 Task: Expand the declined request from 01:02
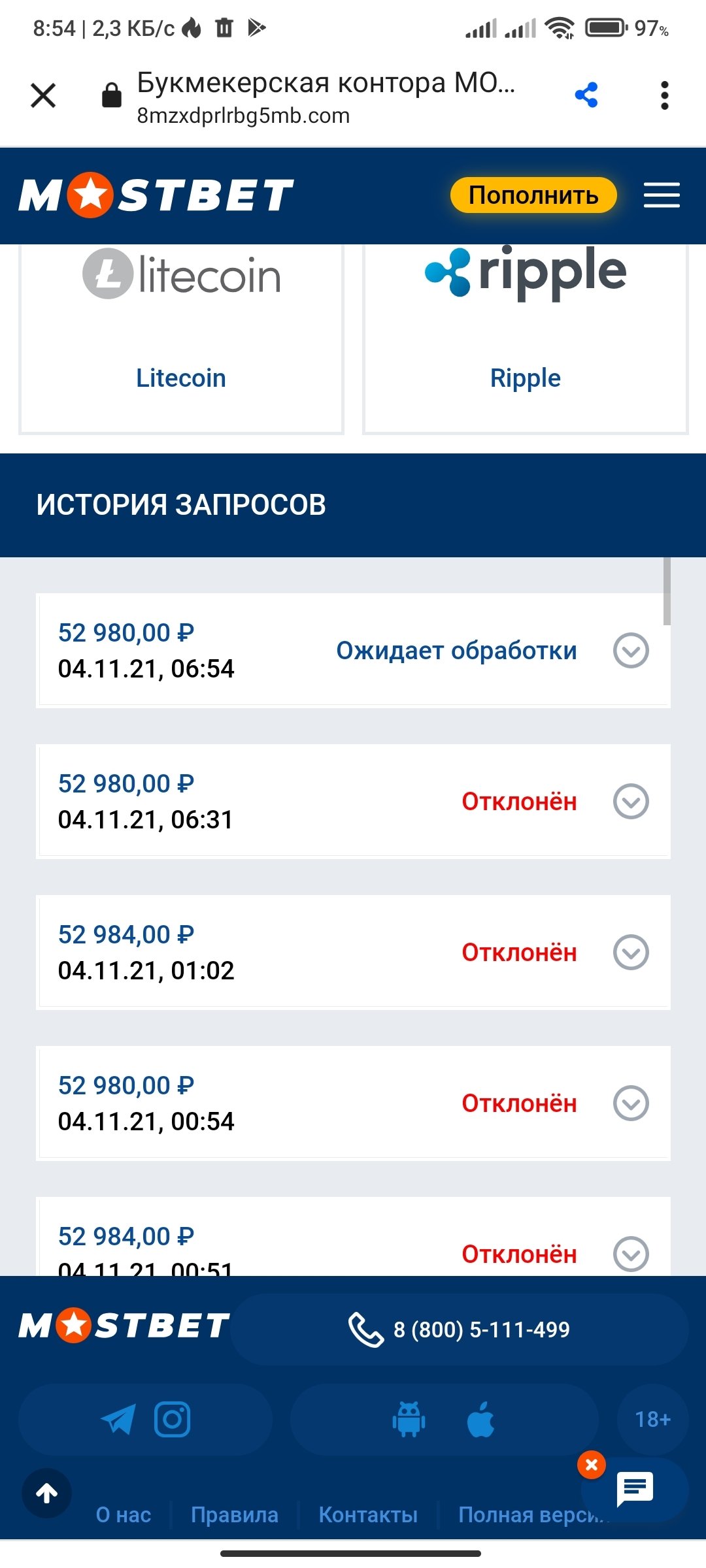coord(631,952)
